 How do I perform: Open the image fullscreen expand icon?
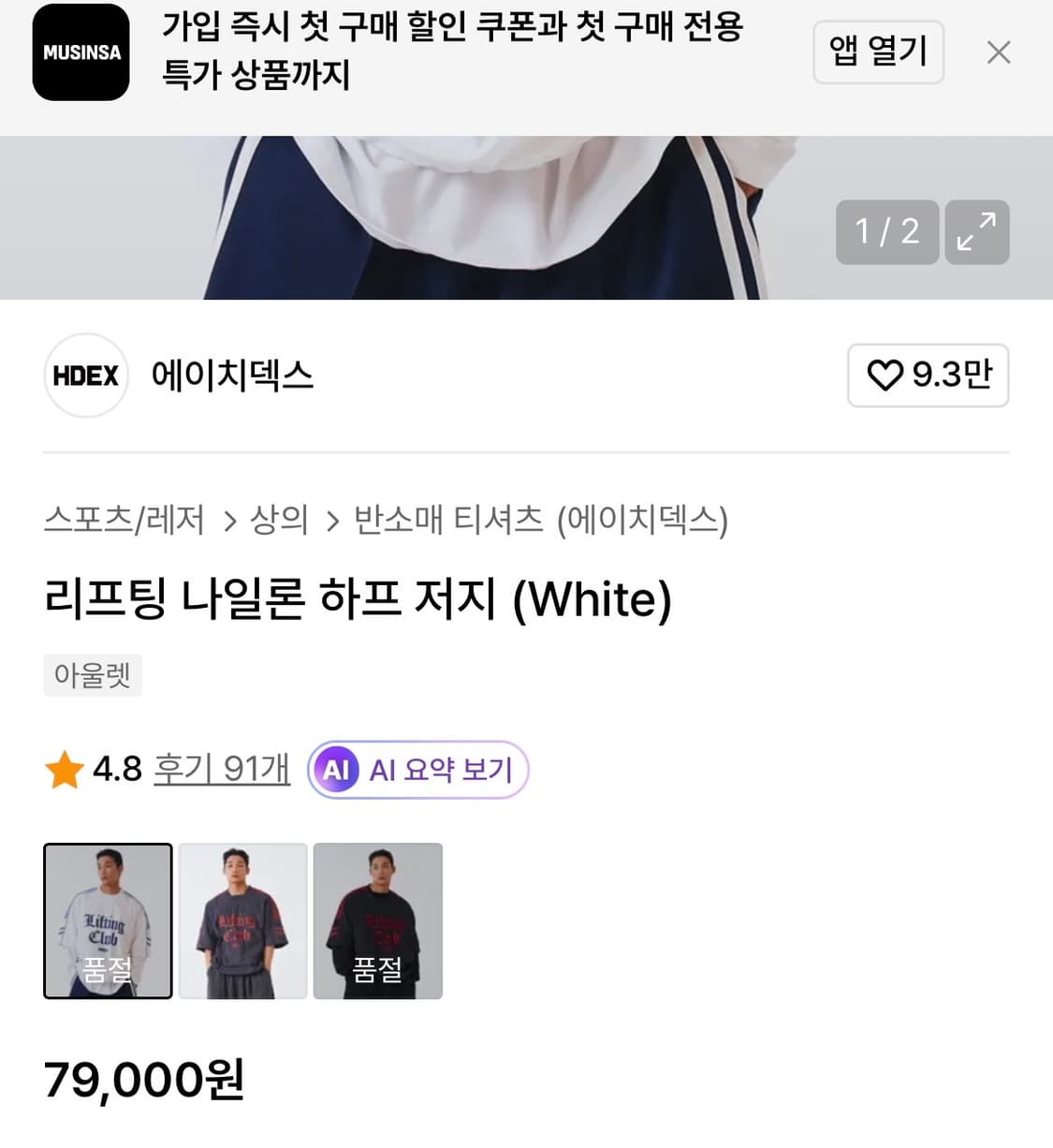(x=977, y=232)
